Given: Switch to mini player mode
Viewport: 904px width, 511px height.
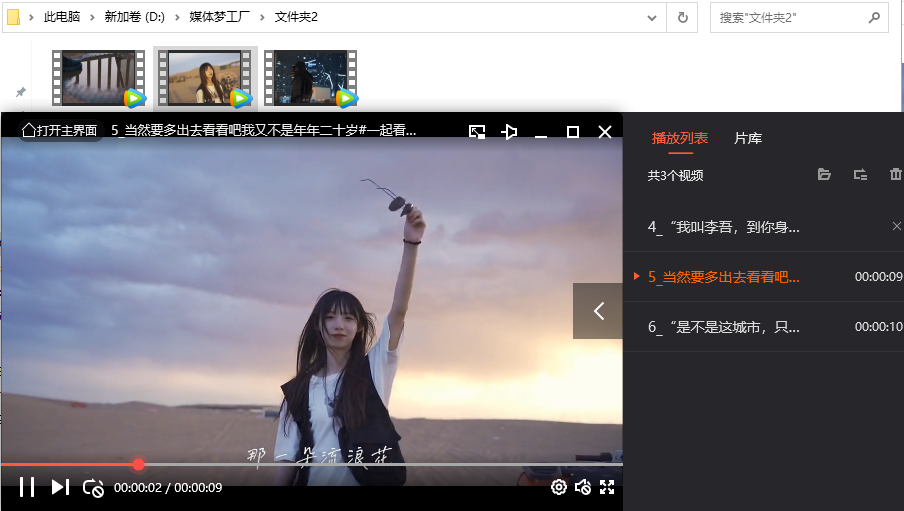Looking at the screenshot, I should (477, 131).
